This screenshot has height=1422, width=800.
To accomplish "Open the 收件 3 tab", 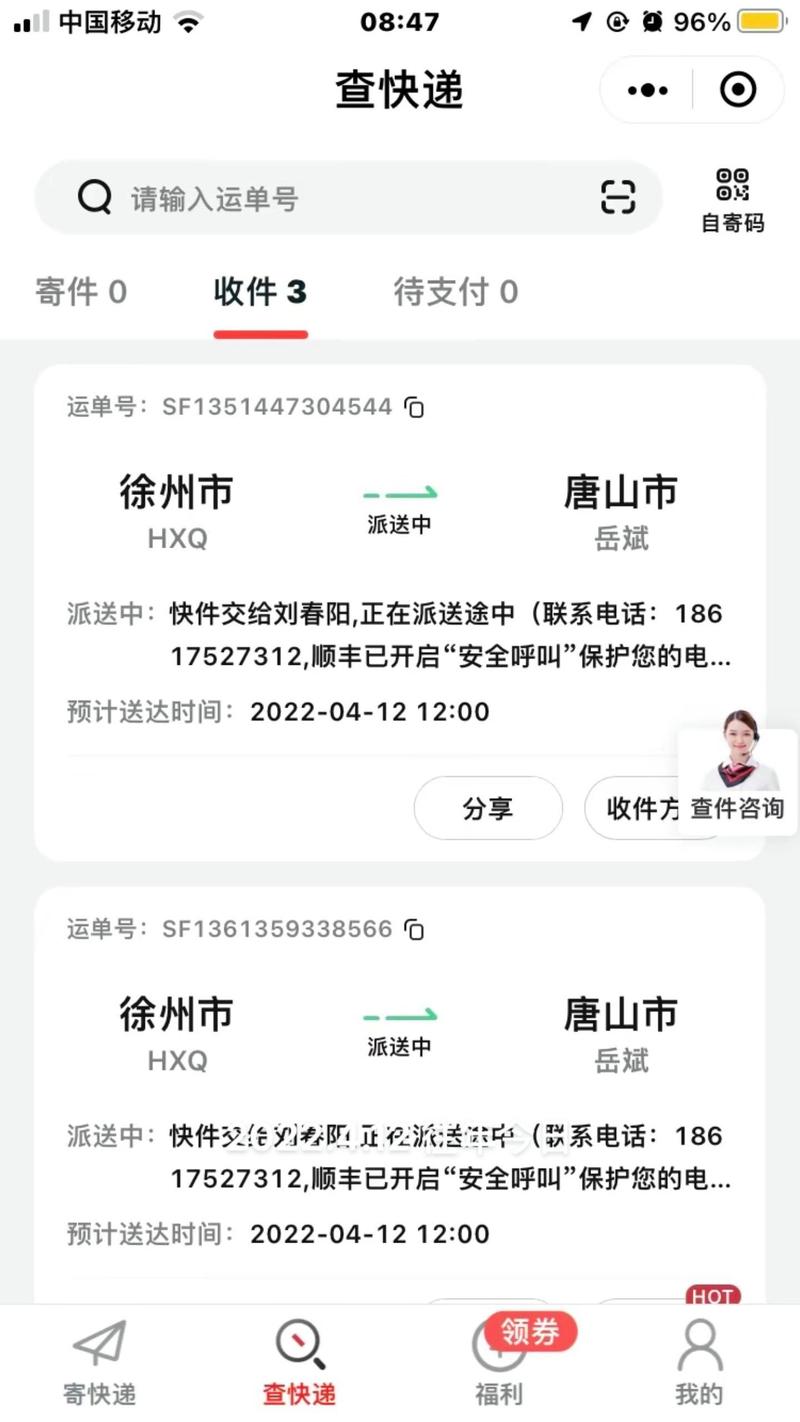I will click(260, 291).
